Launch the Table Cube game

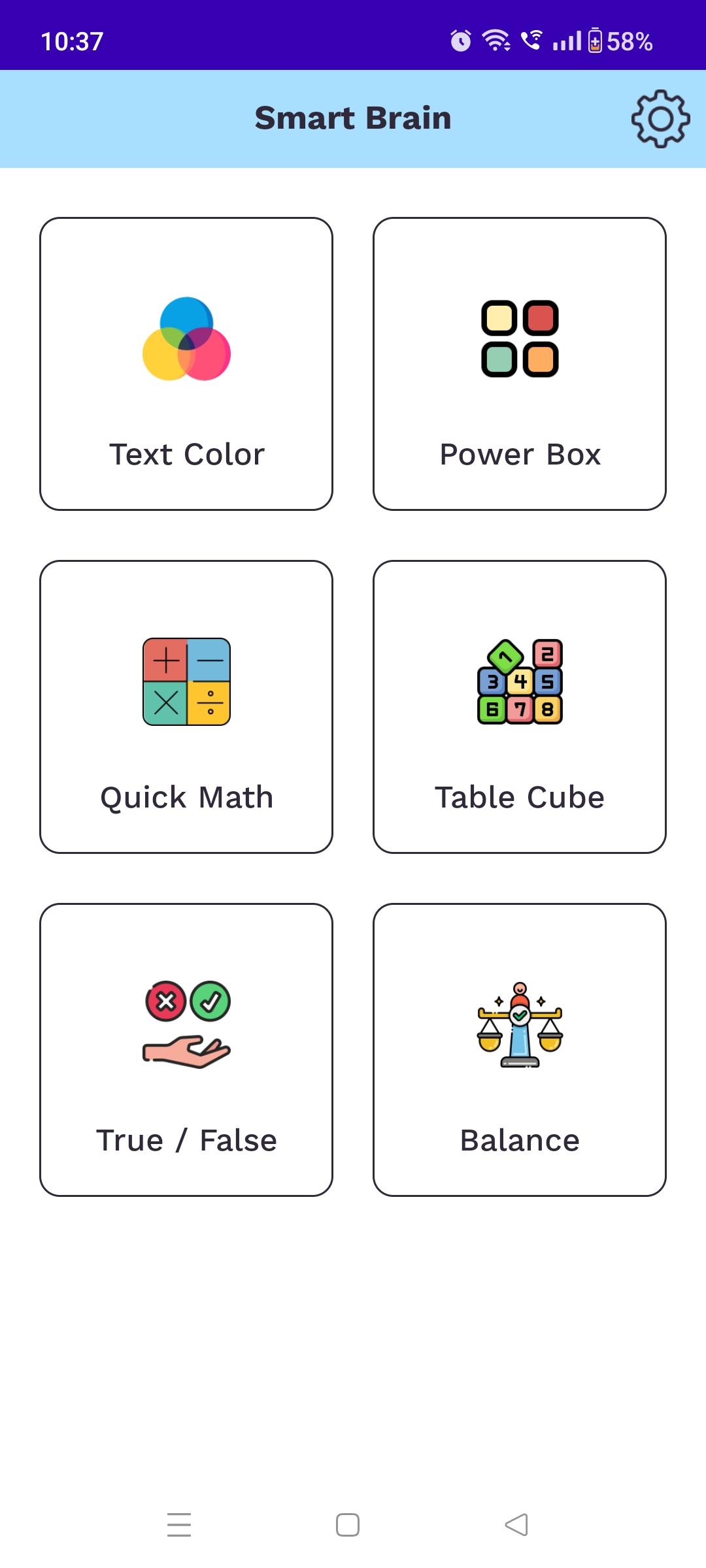coord(520,706)
